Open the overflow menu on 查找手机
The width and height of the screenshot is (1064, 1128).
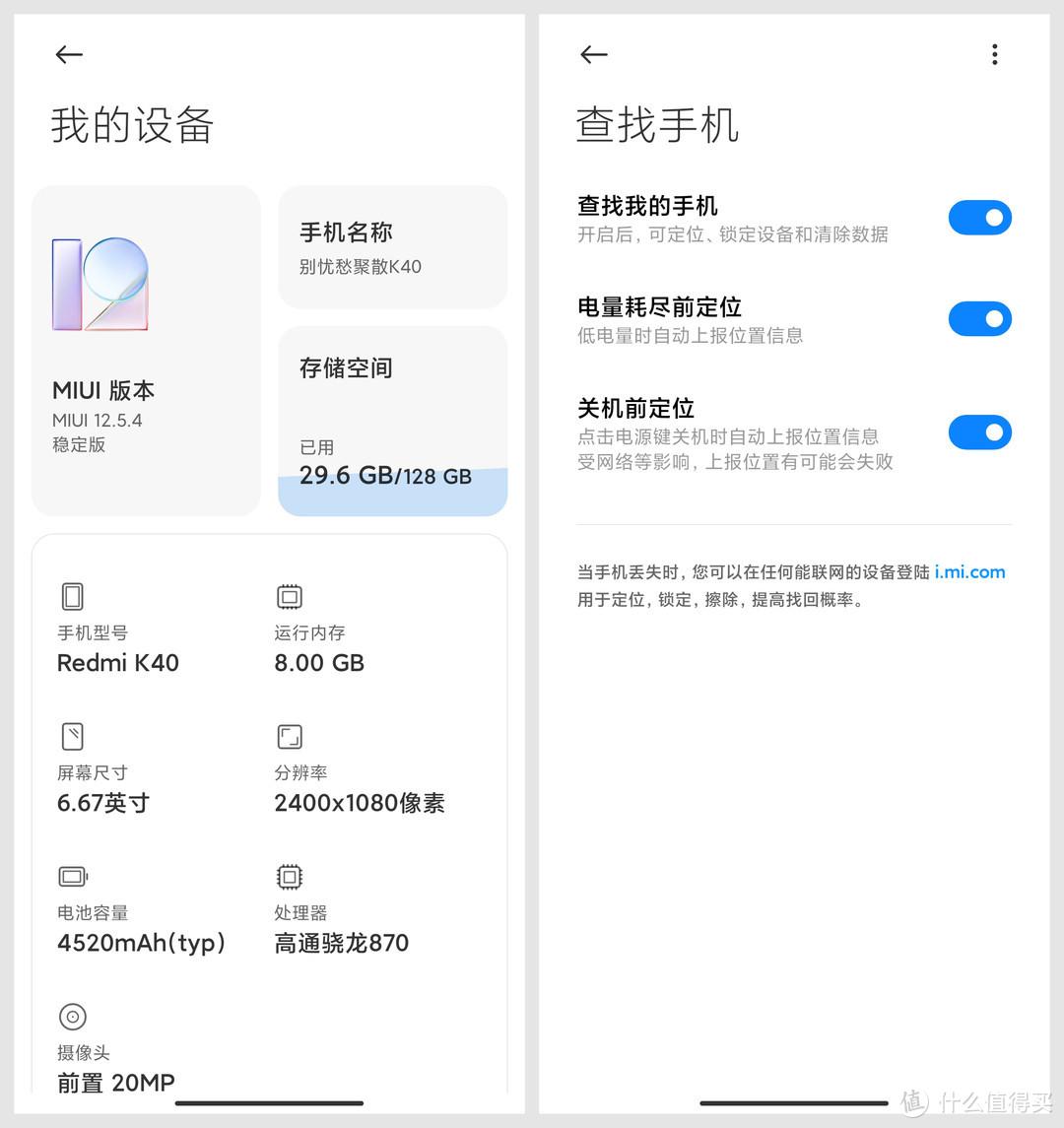[x=994, y=55]
